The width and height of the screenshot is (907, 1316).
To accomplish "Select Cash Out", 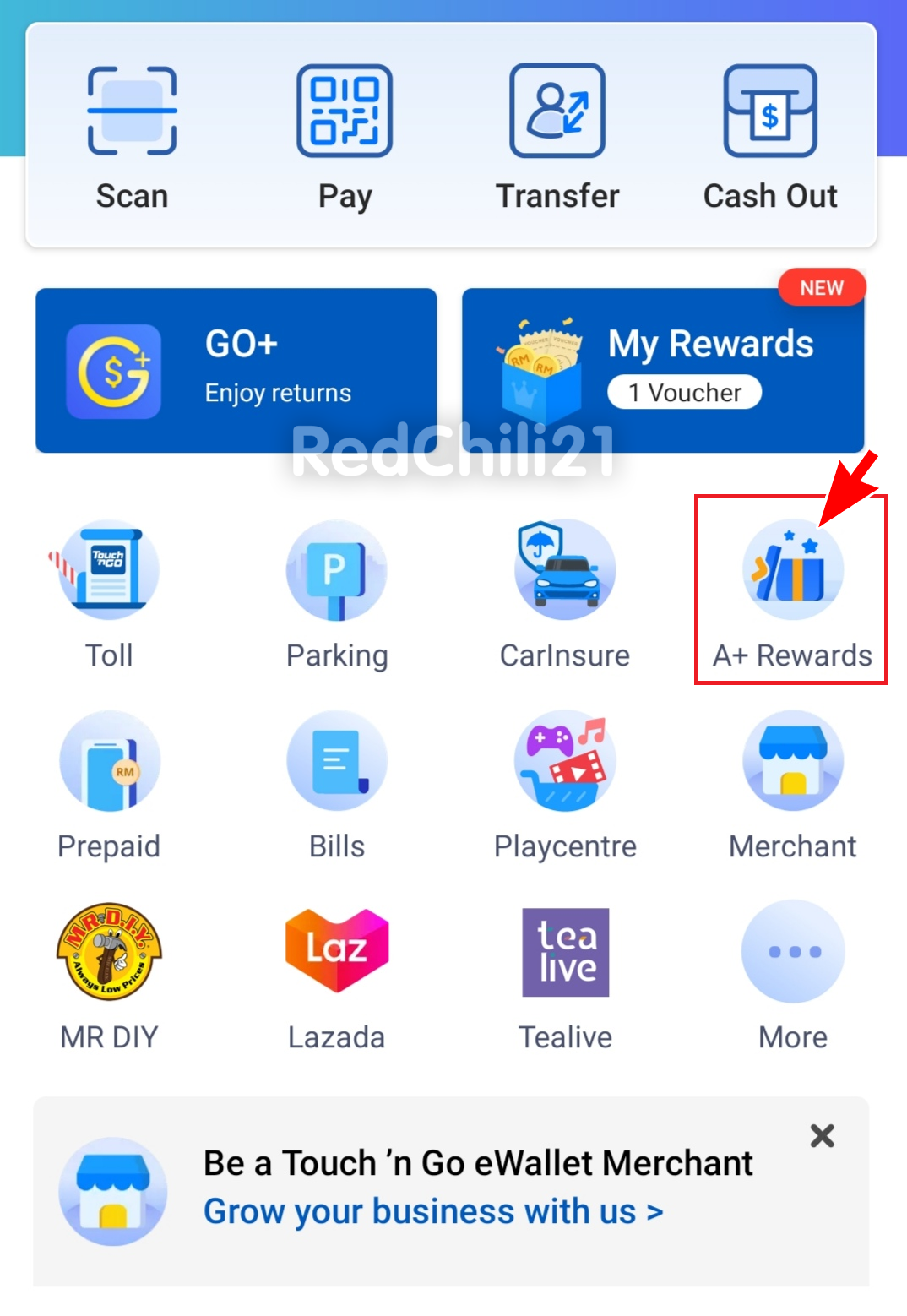I will tap(770, 135).
